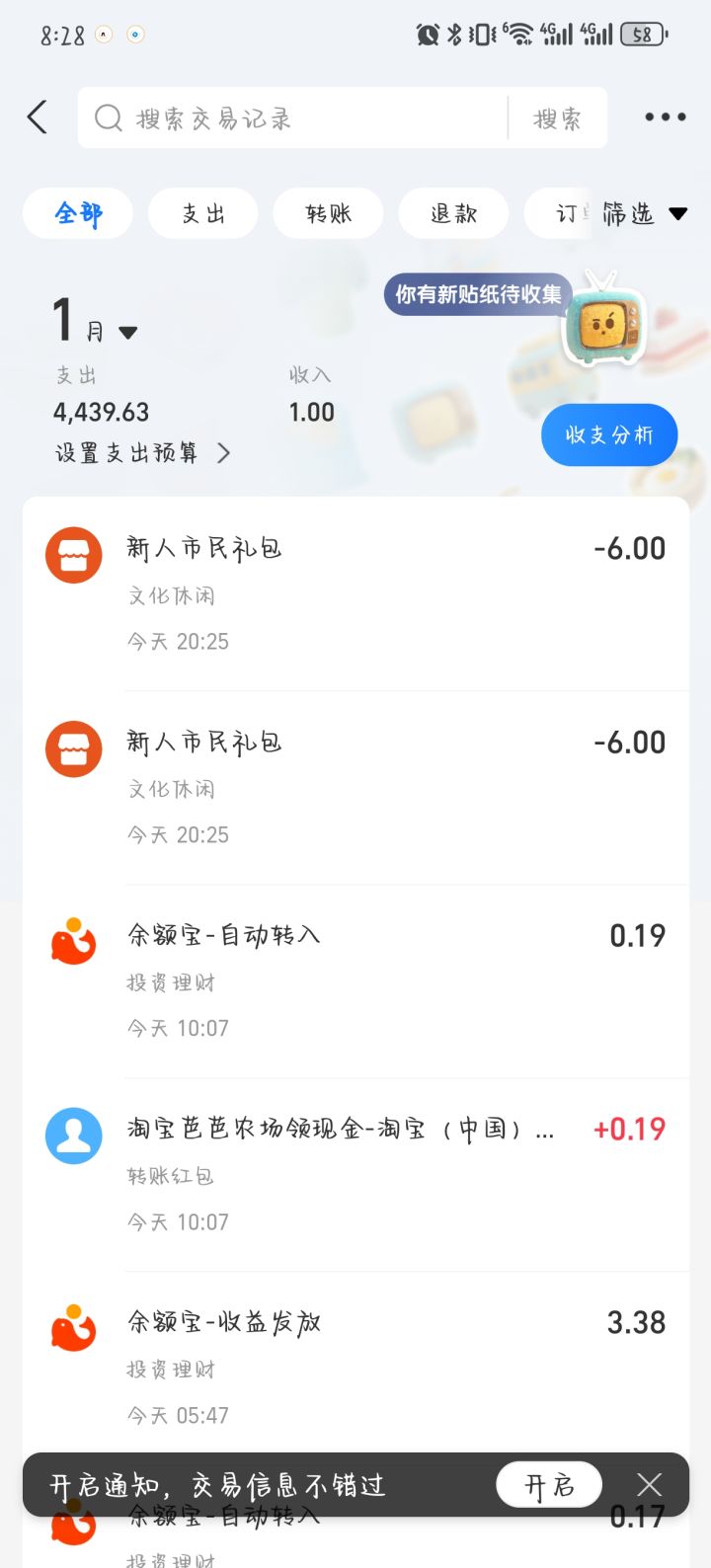Switch to the 支出 tab

click(x=203, y=213)
